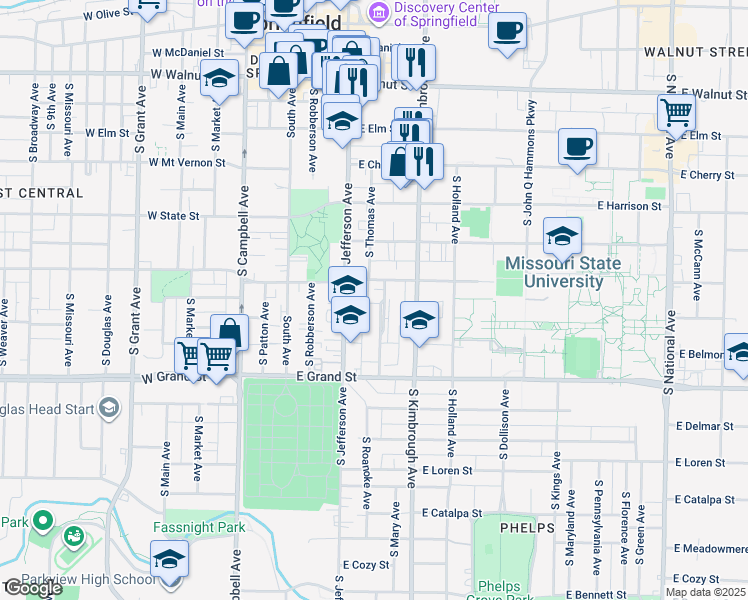Tap the Douglas Head Start place pin

coord(109,409)
